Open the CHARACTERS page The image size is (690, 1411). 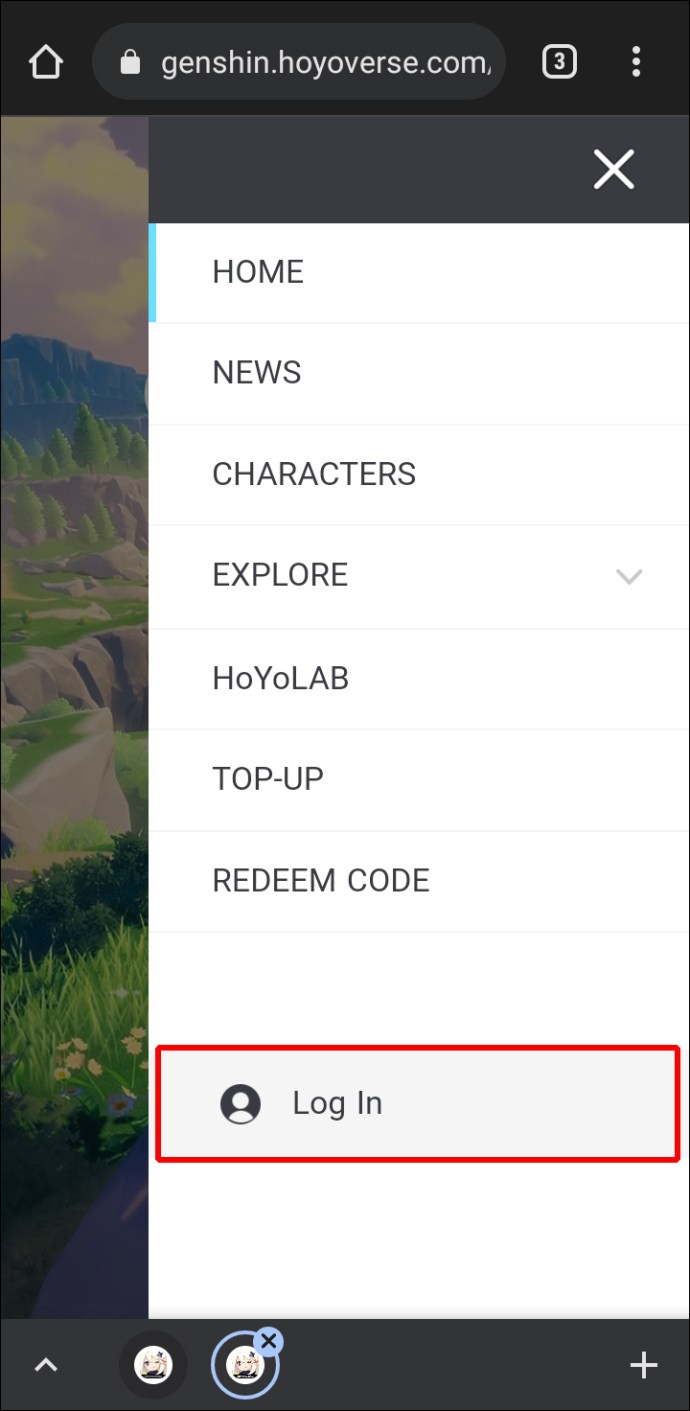tap(314, 474)
